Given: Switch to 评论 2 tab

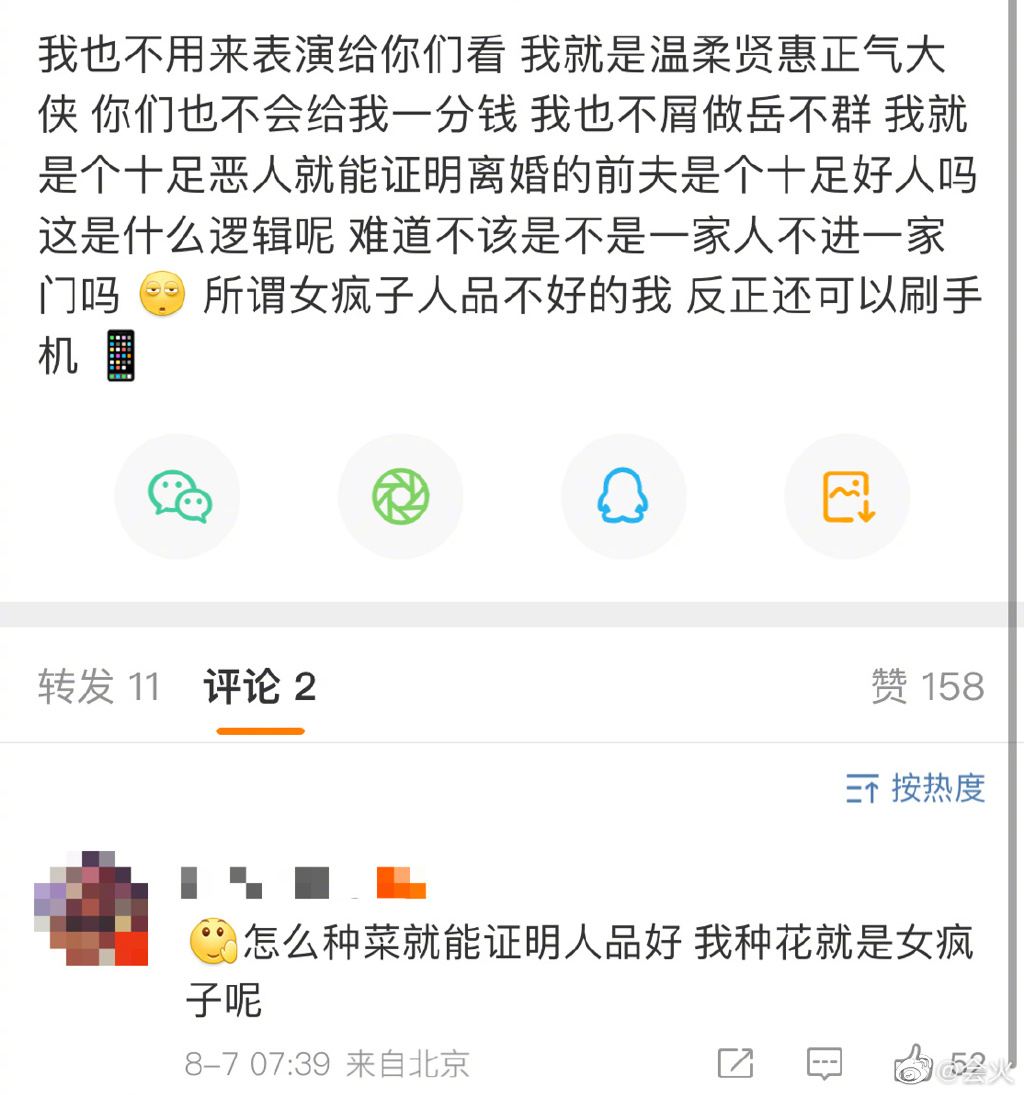Looking at the screenshot, I should [x=260, y=687].
